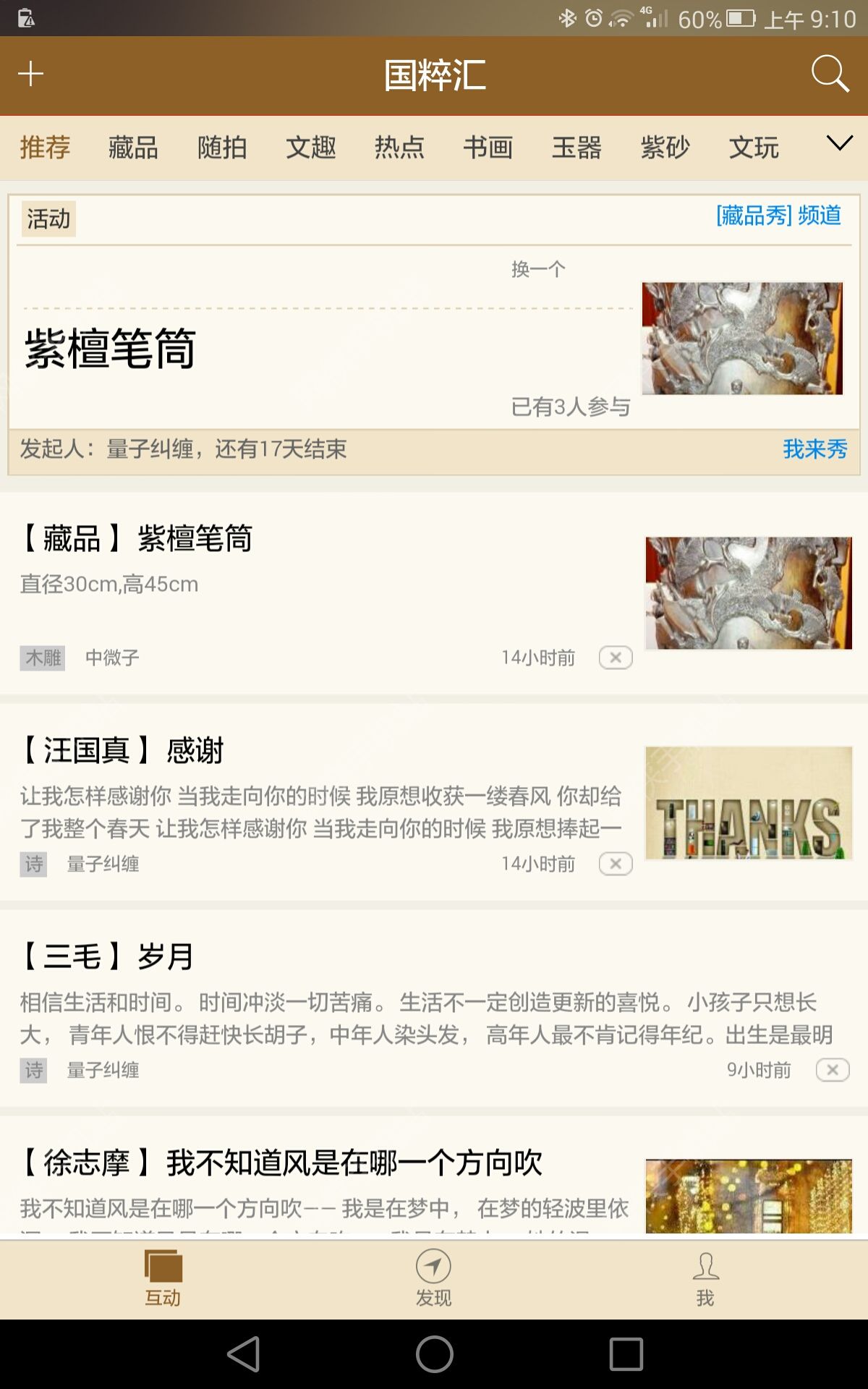Switch to the 书画 tab
The width and height of the screenshot is (868, 1389).
click(x=488, y=148)
